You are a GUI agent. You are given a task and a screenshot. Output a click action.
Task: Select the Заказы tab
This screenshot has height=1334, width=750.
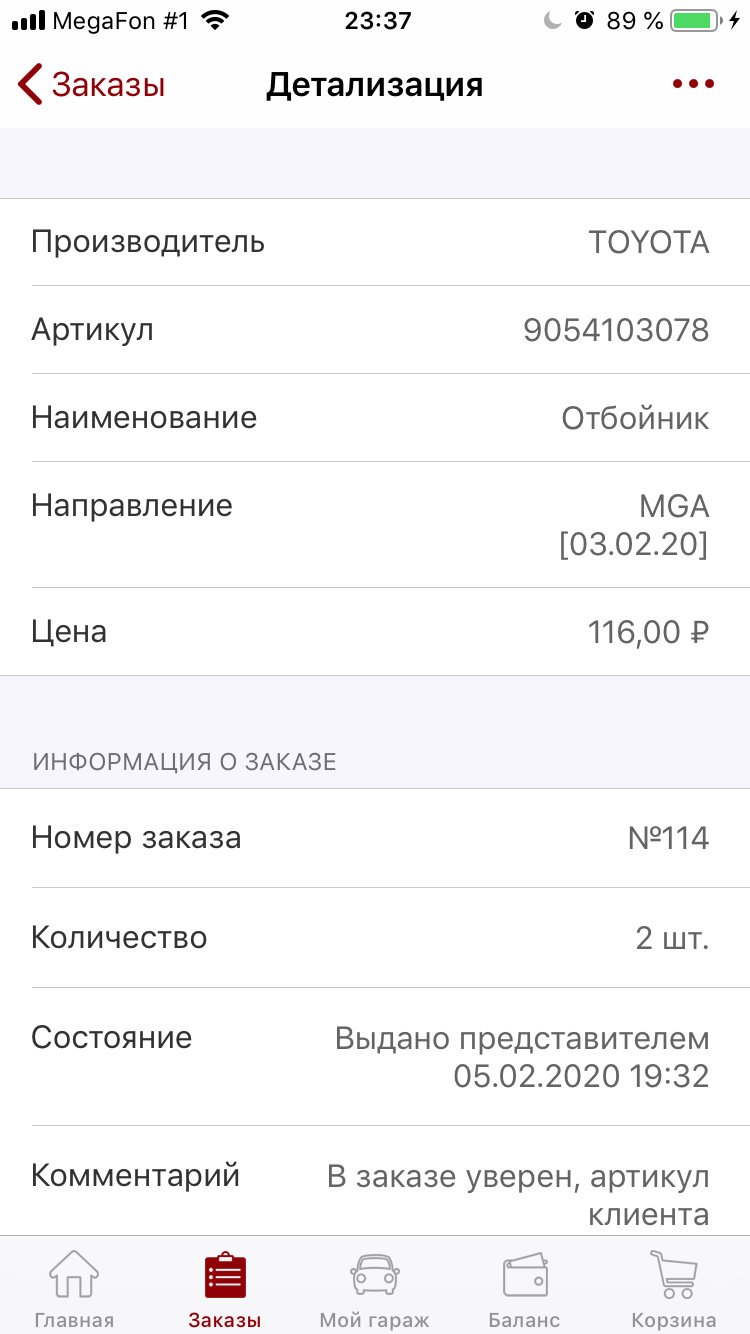click(224, 1289)
